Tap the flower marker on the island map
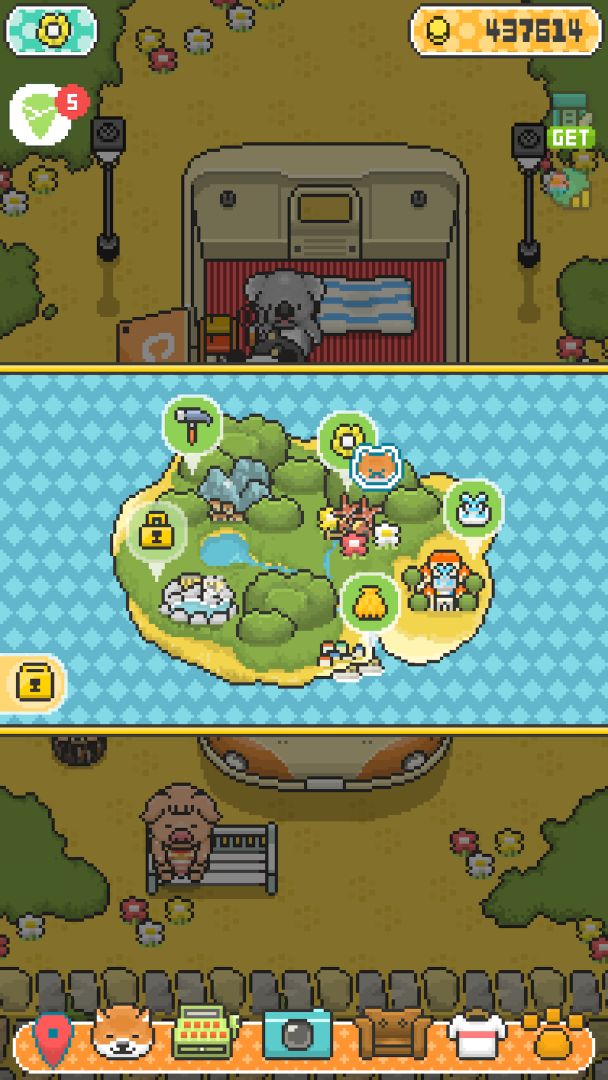Image resolution: width=608 pixels, height=1080 pixels. (x=346, y=440)
